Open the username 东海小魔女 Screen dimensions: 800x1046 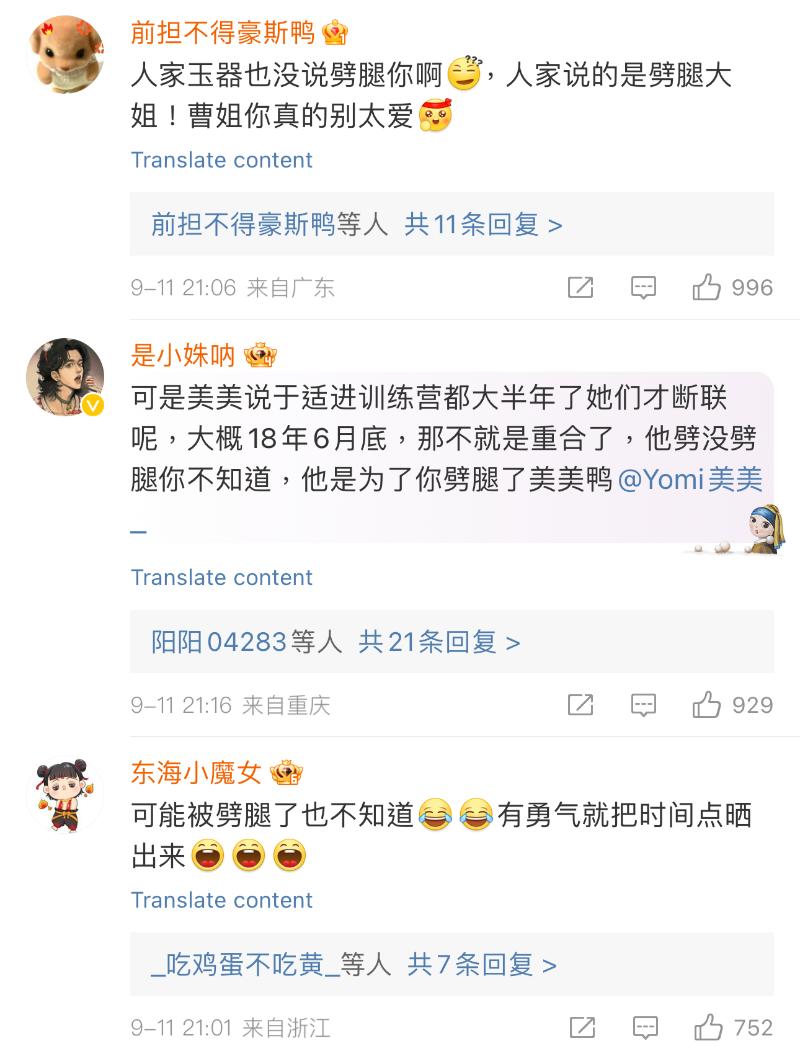tap(196, 772)
